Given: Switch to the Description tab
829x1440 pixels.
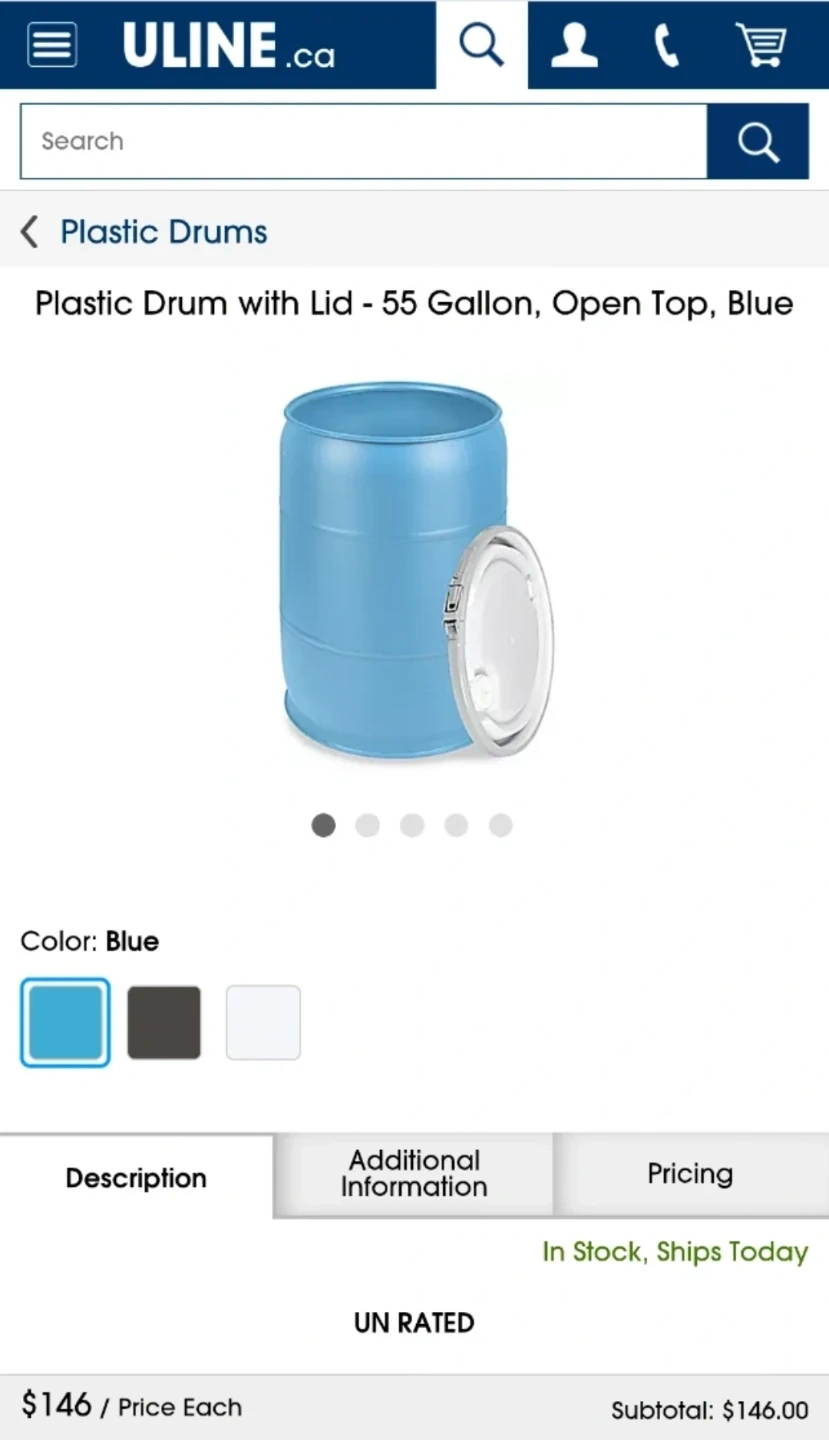Looking at the screenshot, I should pos(136,1177).
